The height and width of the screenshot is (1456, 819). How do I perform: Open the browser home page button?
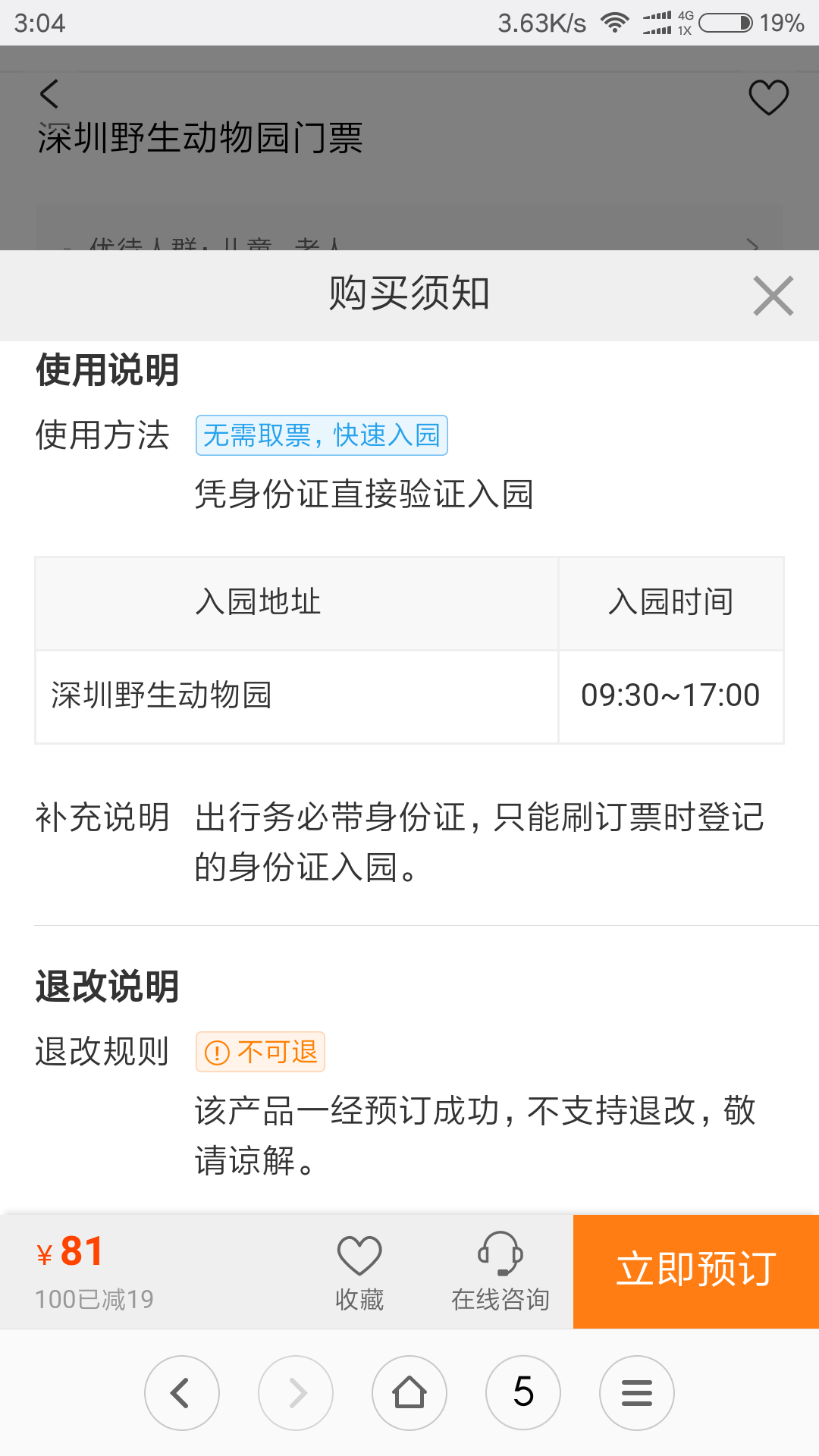tap(409, 1393)
